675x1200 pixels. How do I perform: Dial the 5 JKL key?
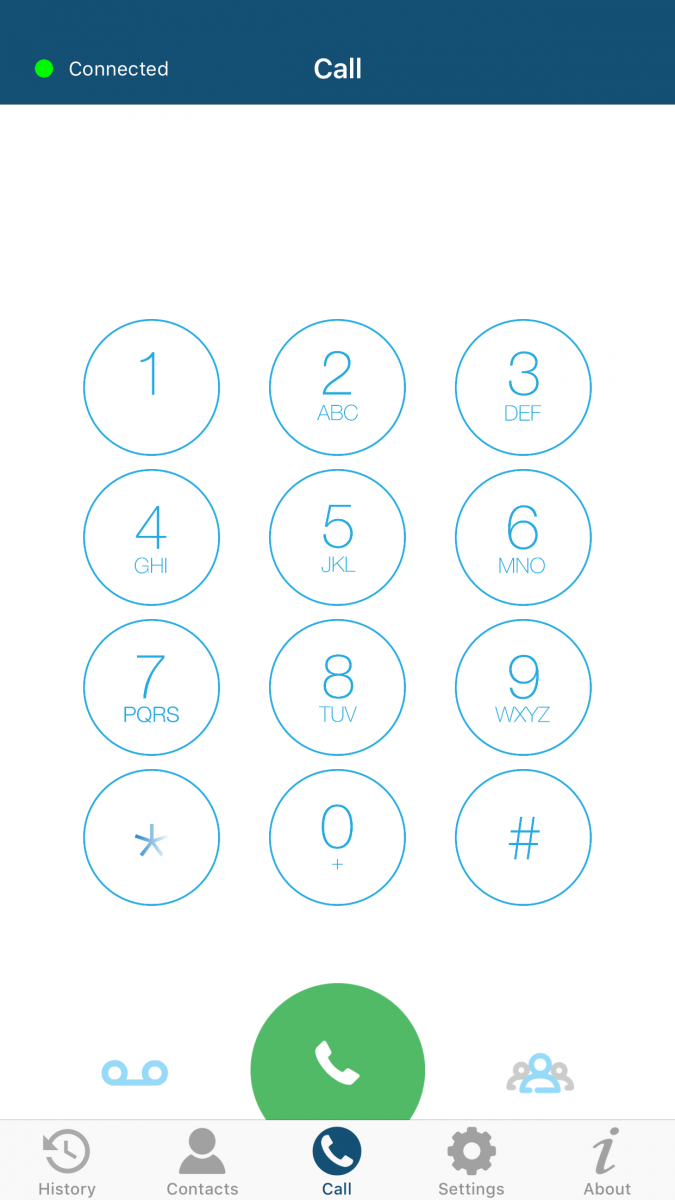[337, 538]
